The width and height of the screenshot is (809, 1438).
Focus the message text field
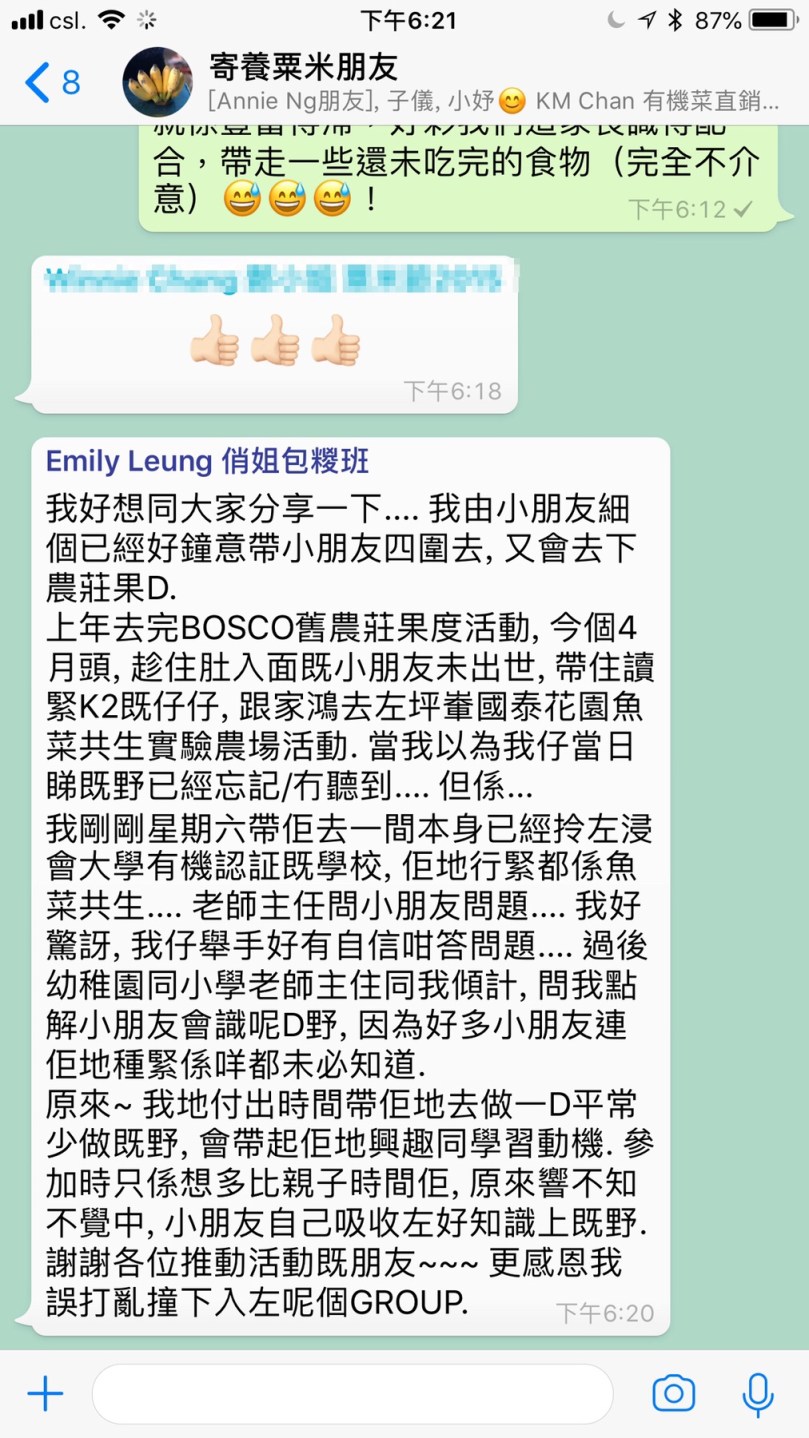tap(352, 1393)
